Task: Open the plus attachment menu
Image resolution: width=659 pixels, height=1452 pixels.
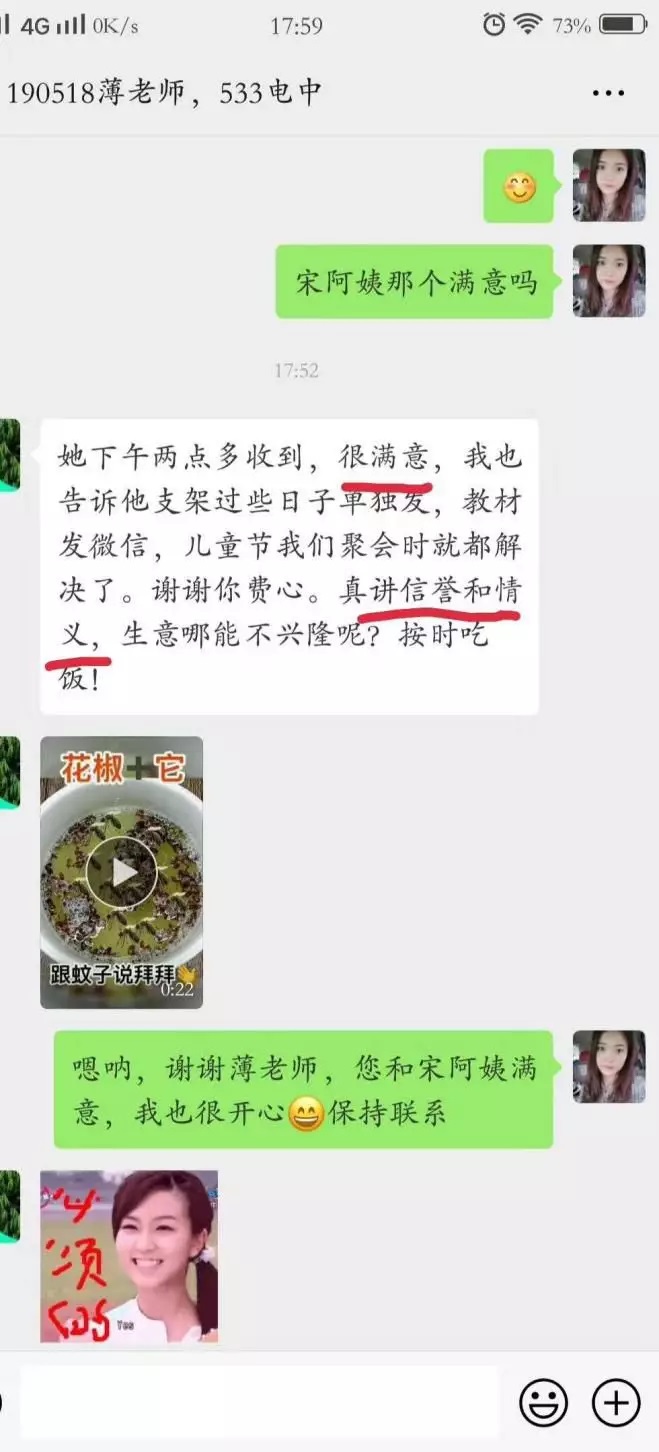Action: point(616,1402)
